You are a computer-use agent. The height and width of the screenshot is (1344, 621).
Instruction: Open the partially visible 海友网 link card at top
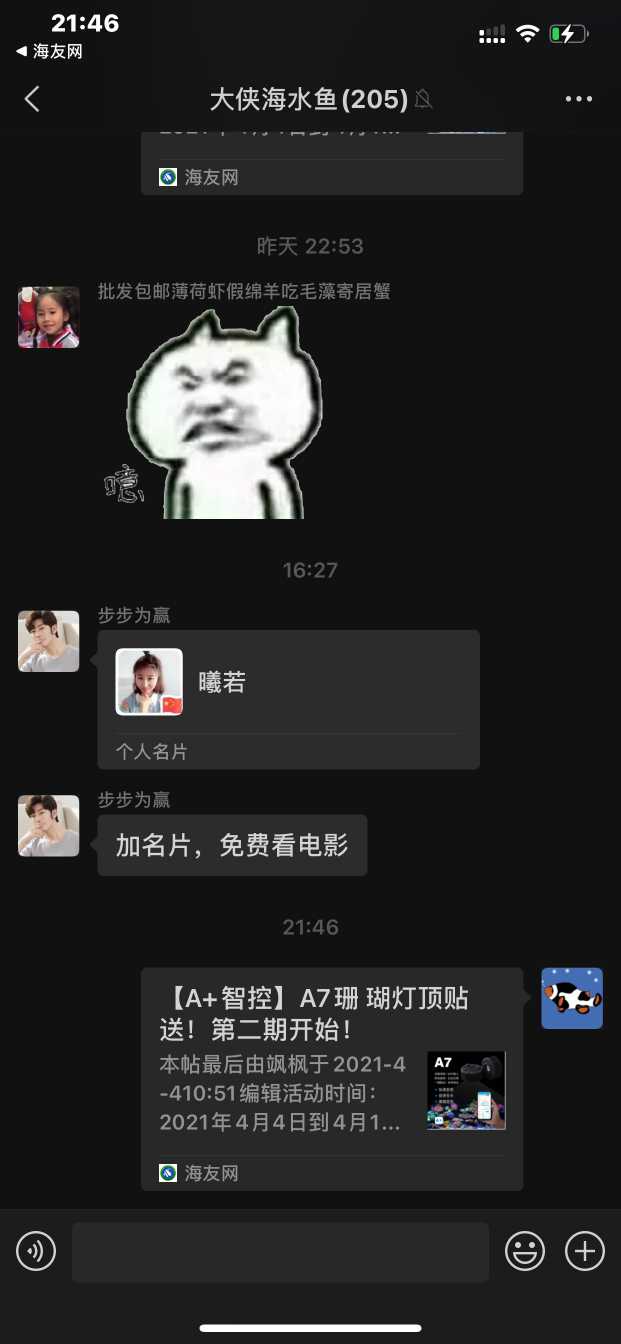click(331, 165)
